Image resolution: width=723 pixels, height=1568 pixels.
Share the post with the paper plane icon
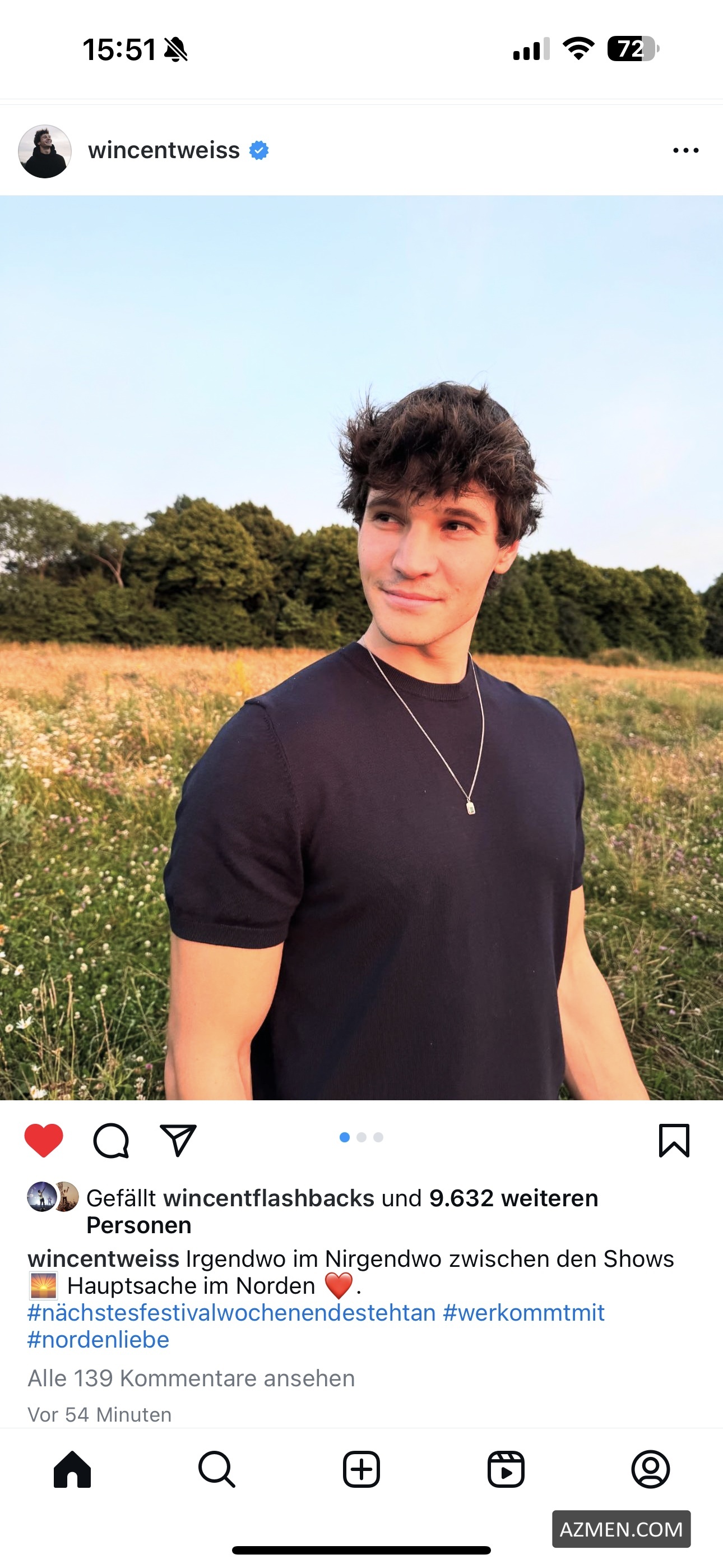point(178,1140)
